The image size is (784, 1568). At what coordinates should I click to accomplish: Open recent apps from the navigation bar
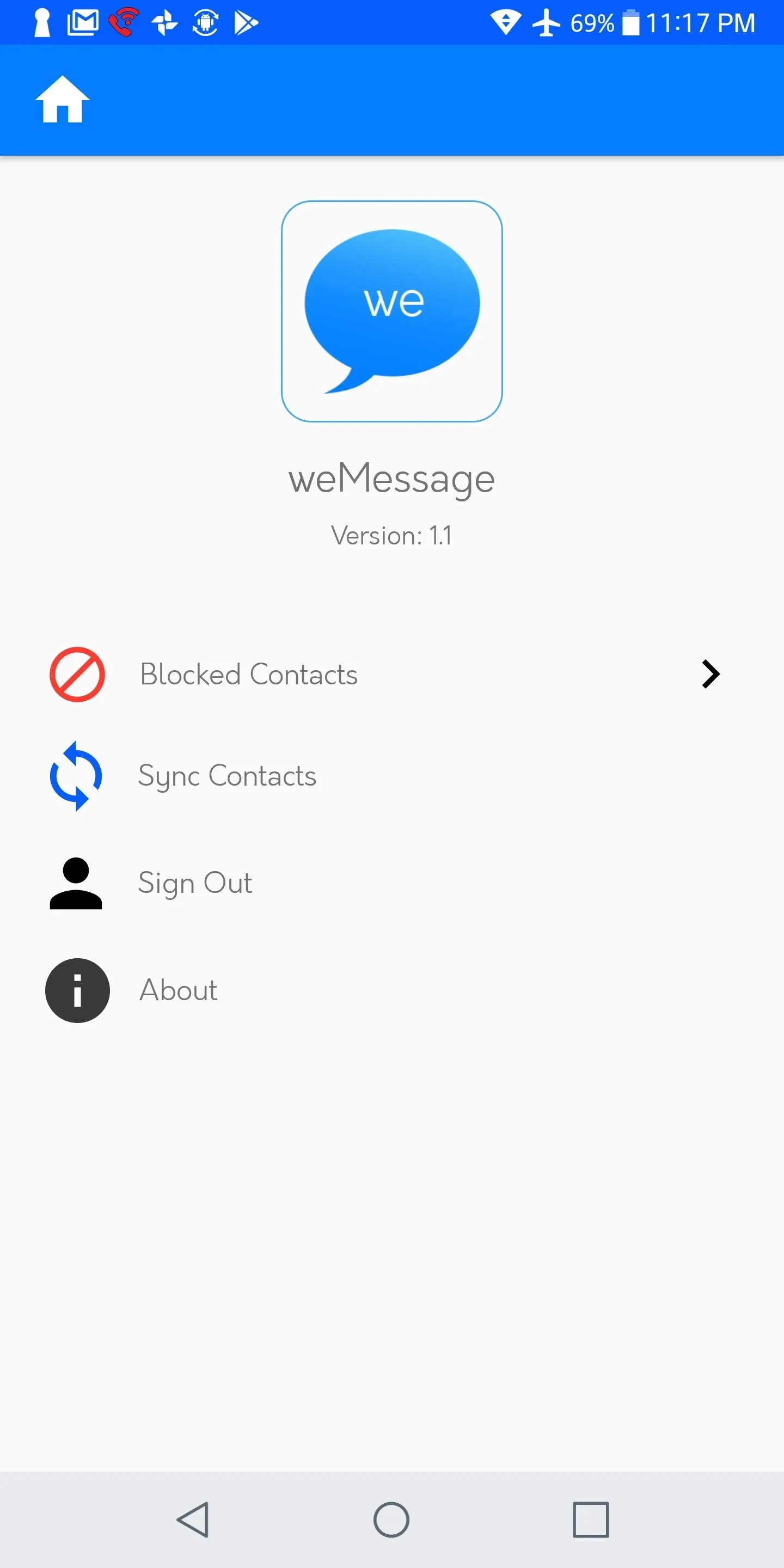point(590,1520)
